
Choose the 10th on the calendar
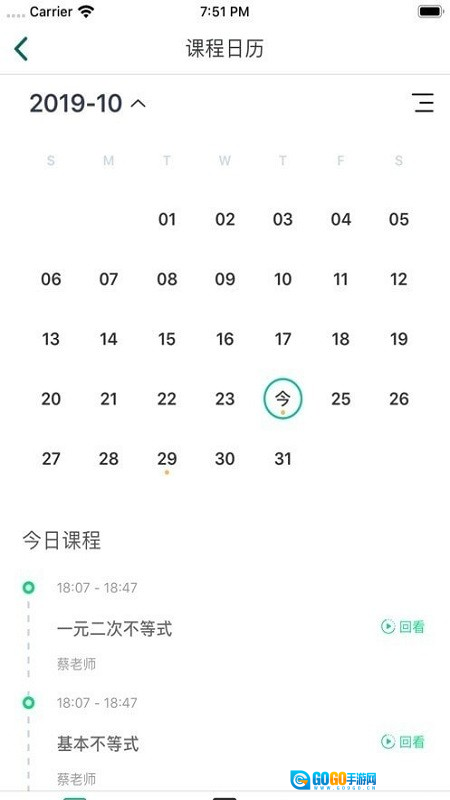(x=283, y=280)
